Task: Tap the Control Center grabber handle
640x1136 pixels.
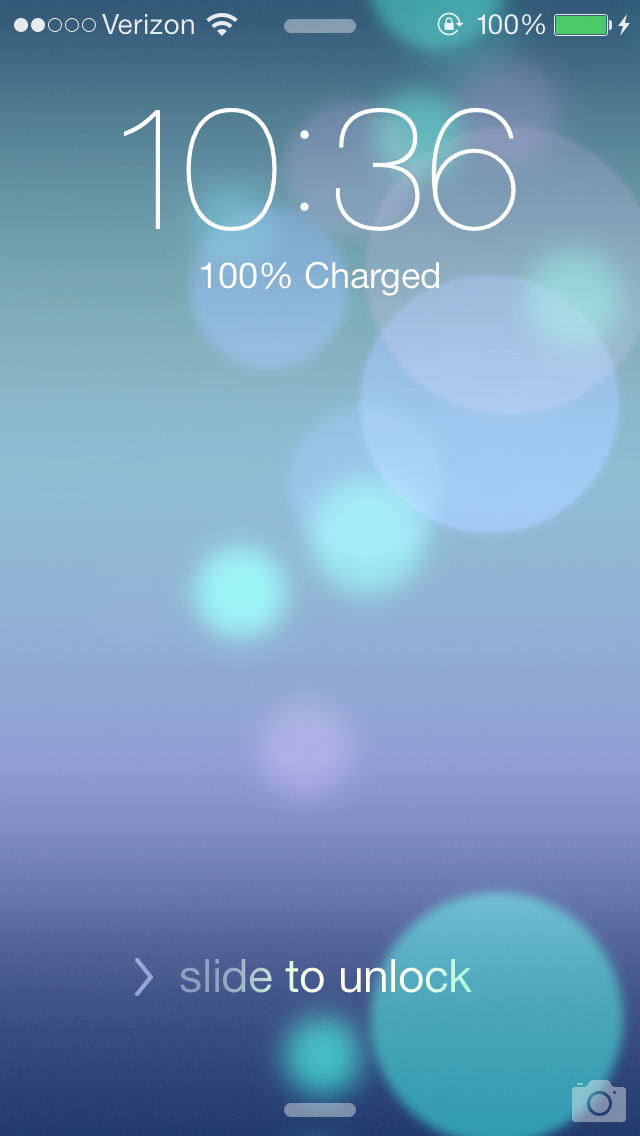Action: pyautogui.click(x=320, y=1110)
